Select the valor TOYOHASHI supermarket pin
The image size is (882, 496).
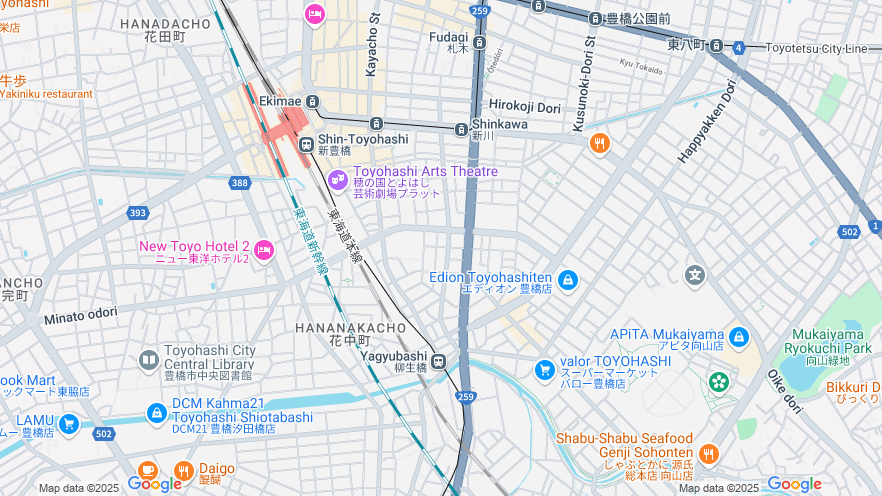(544, 369)
